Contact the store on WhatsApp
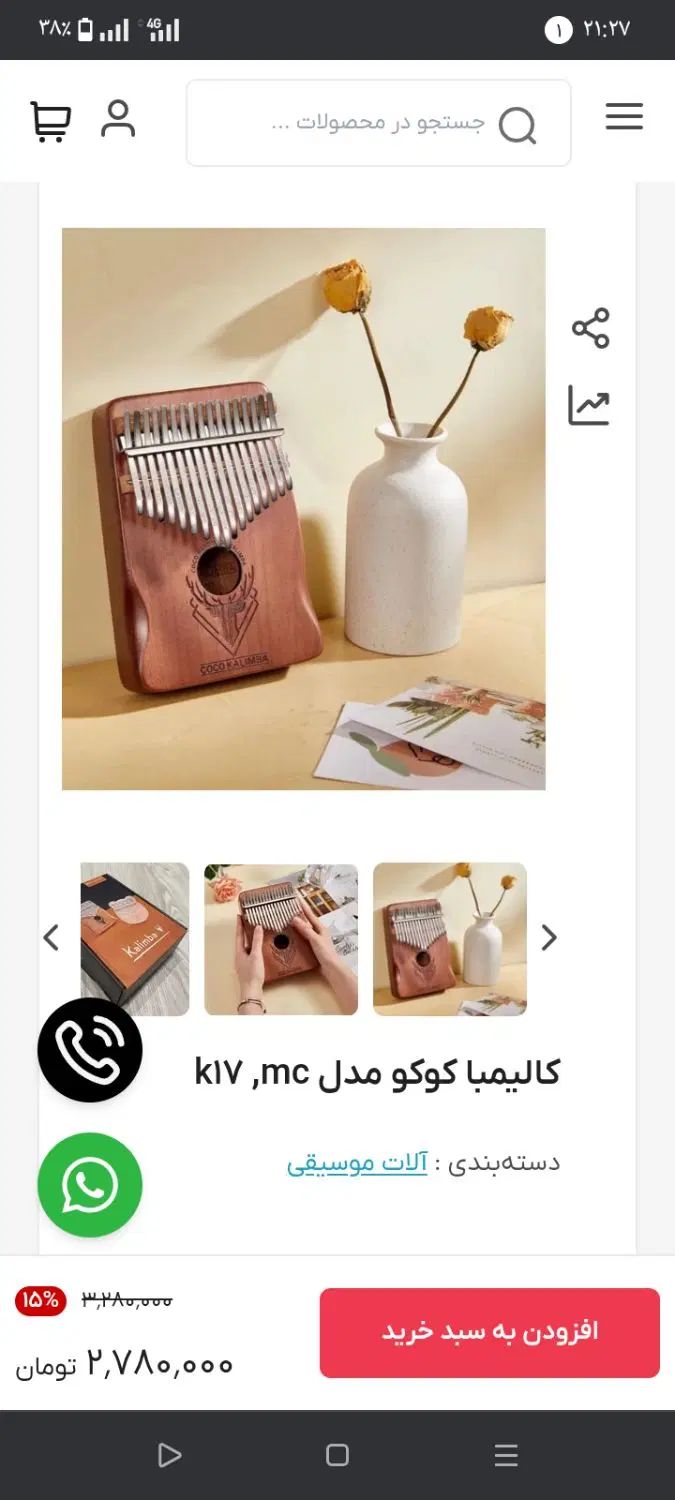The image size is (675, 1500). 90,1185
